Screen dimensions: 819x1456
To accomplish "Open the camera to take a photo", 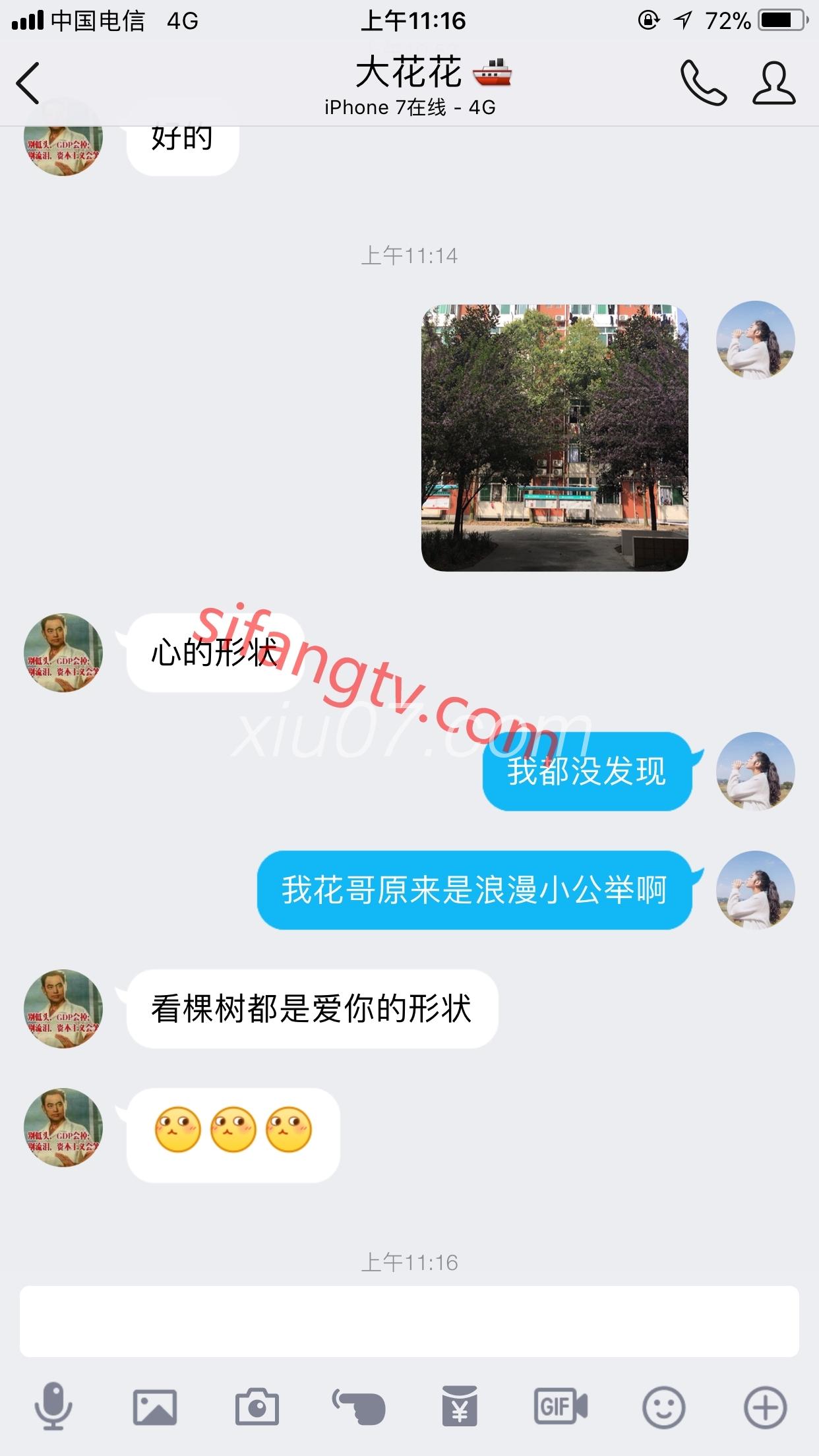I will point(257,1407).
